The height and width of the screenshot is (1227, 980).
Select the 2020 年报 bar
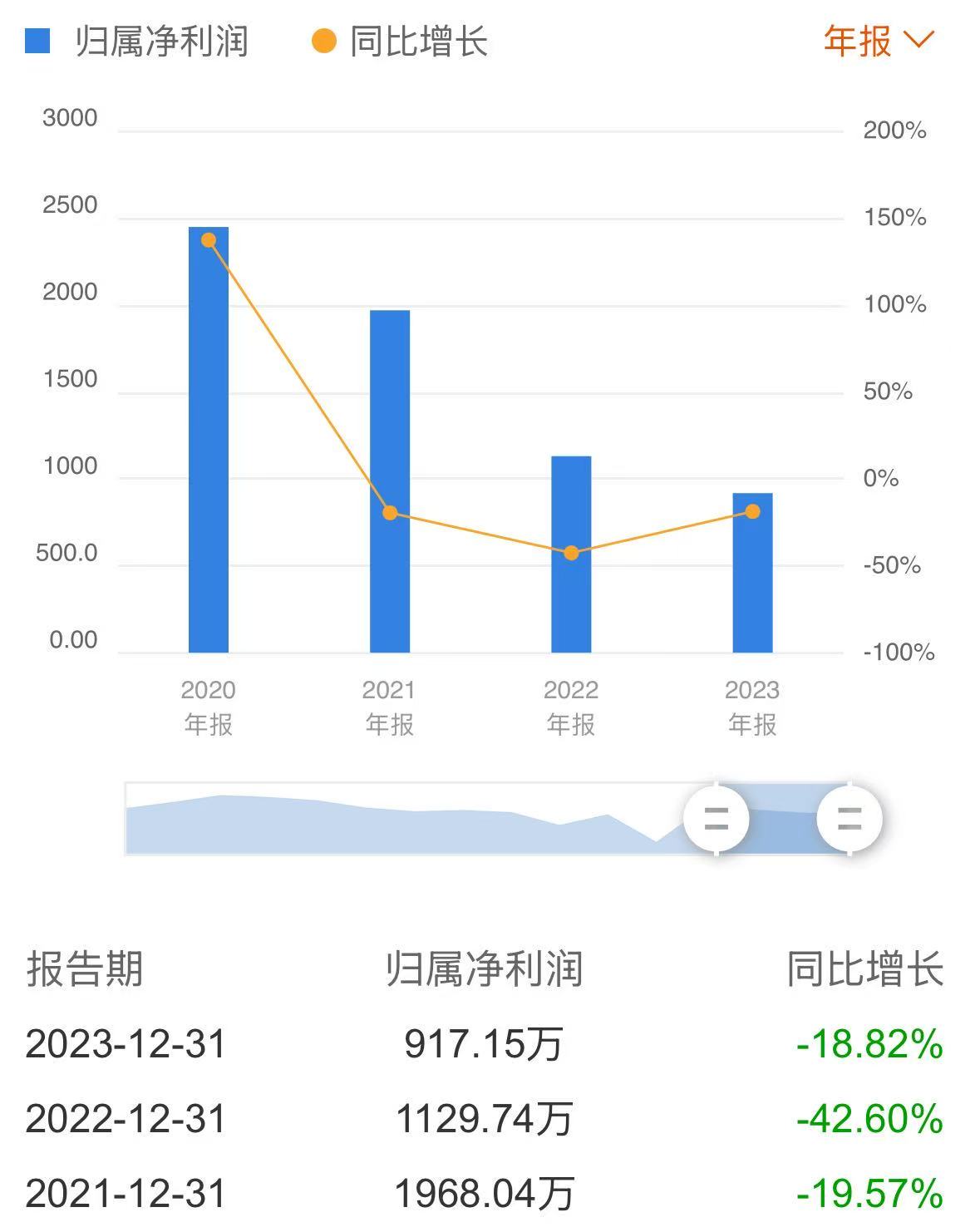(x=209, y=441)
